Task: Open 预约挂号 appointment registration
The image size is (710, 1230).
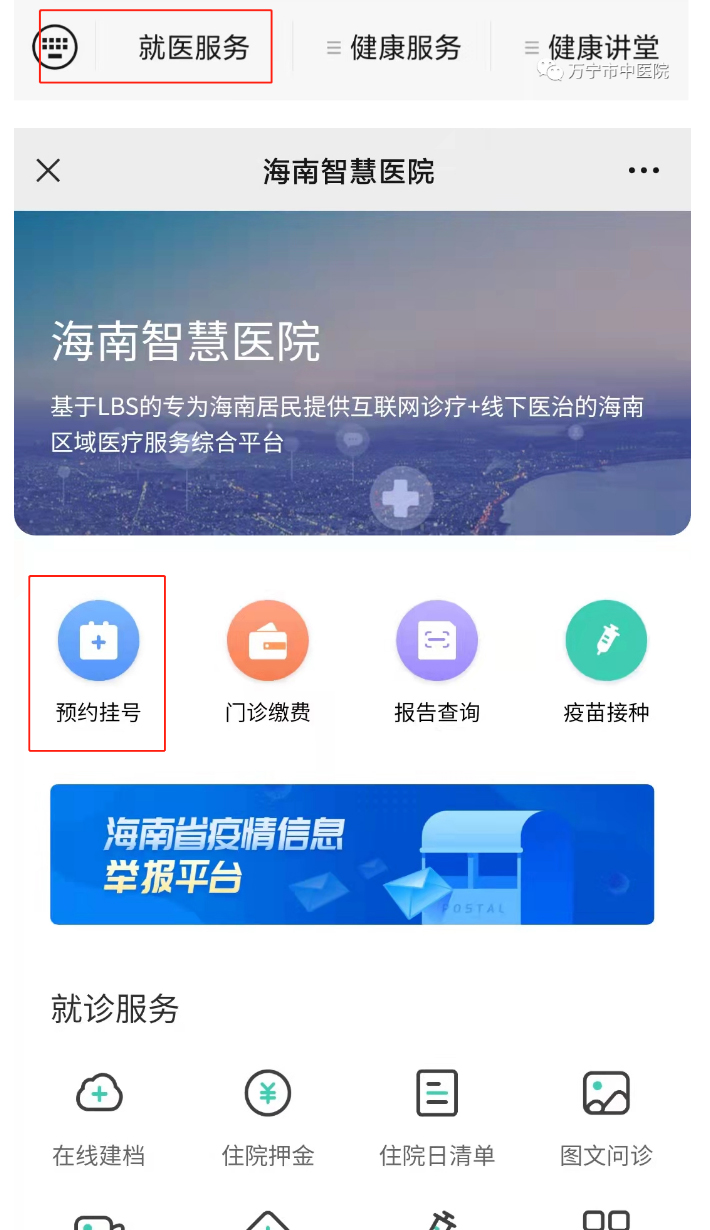Action: pyautogui.click(x=98, y=662)
